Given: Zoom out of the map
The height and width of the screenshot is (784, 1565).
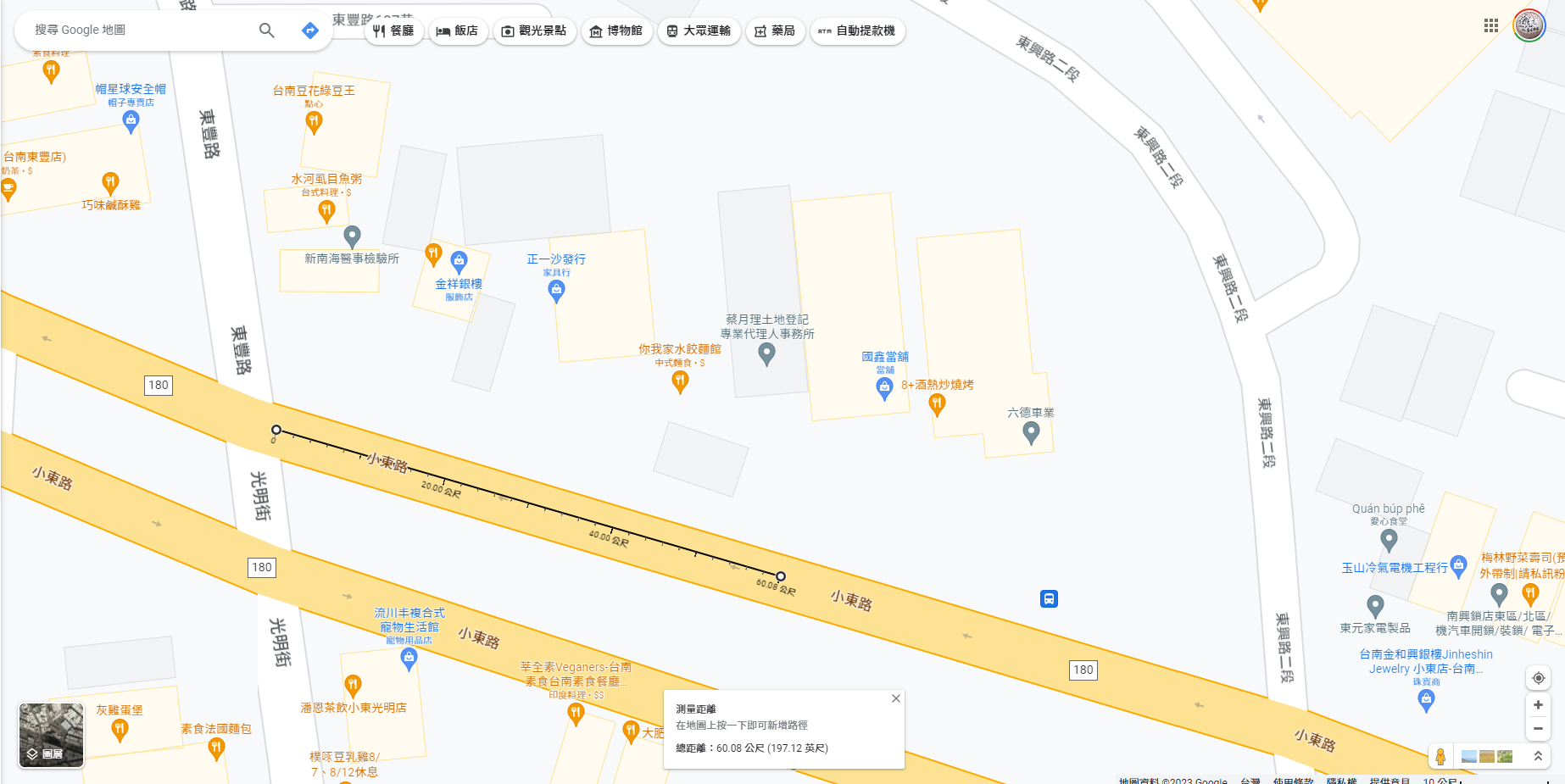Looking at the screenshot, I should [1538, 729].
